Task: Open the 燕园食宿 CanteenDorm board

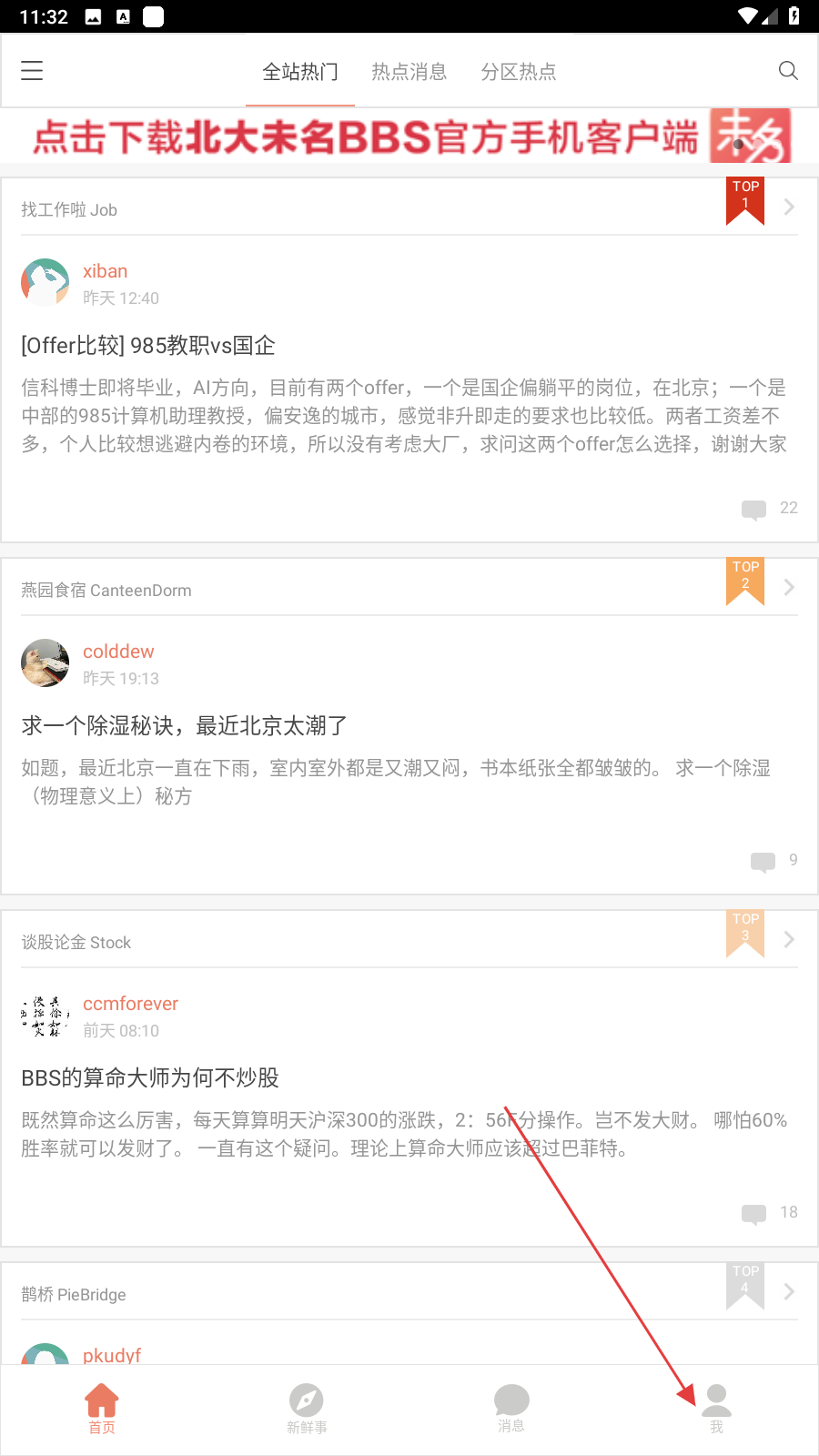Action: [x=106, y=590]
